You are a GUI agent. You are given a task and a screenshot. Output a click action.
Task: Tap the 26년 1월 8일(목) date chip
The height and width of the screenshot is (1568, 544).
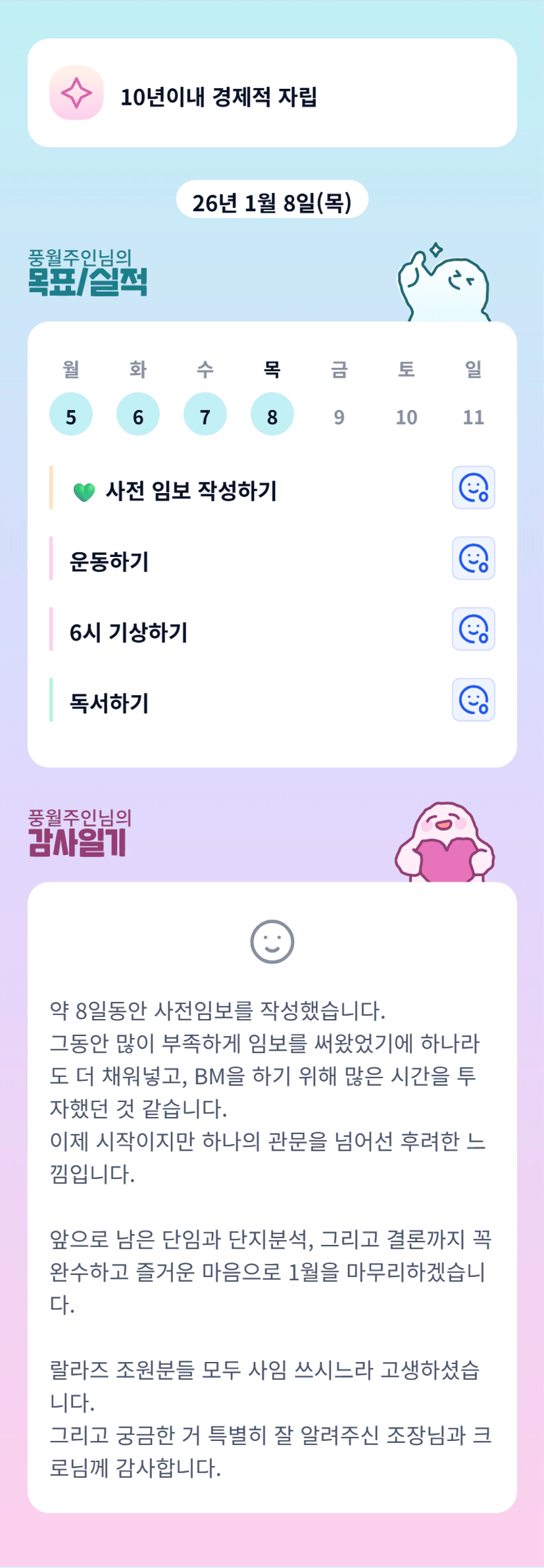tap(272, 199)
